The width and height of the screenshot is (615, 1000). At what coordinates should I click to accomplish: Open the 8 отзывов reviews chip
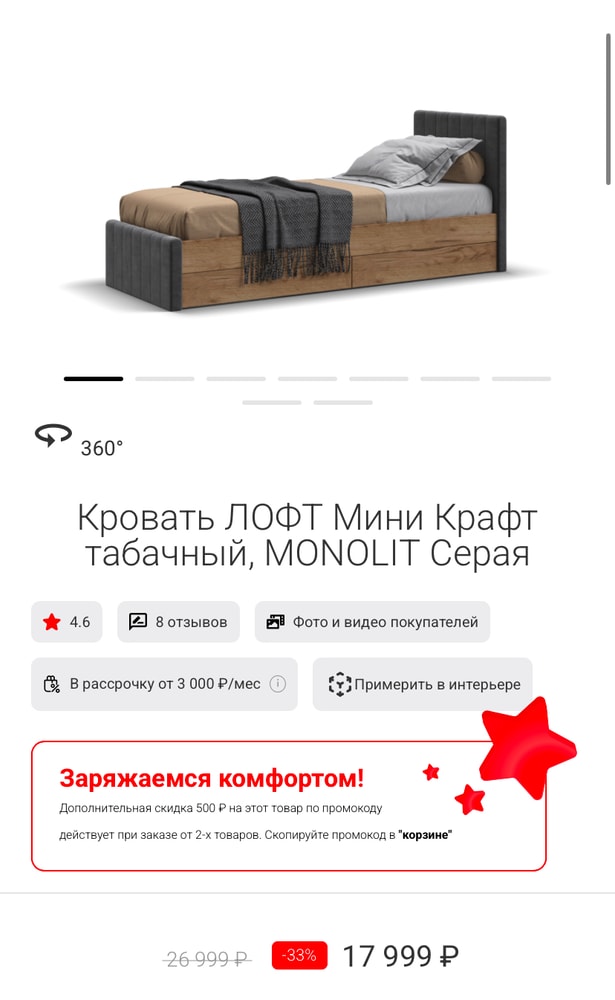[x=179, y=622]
